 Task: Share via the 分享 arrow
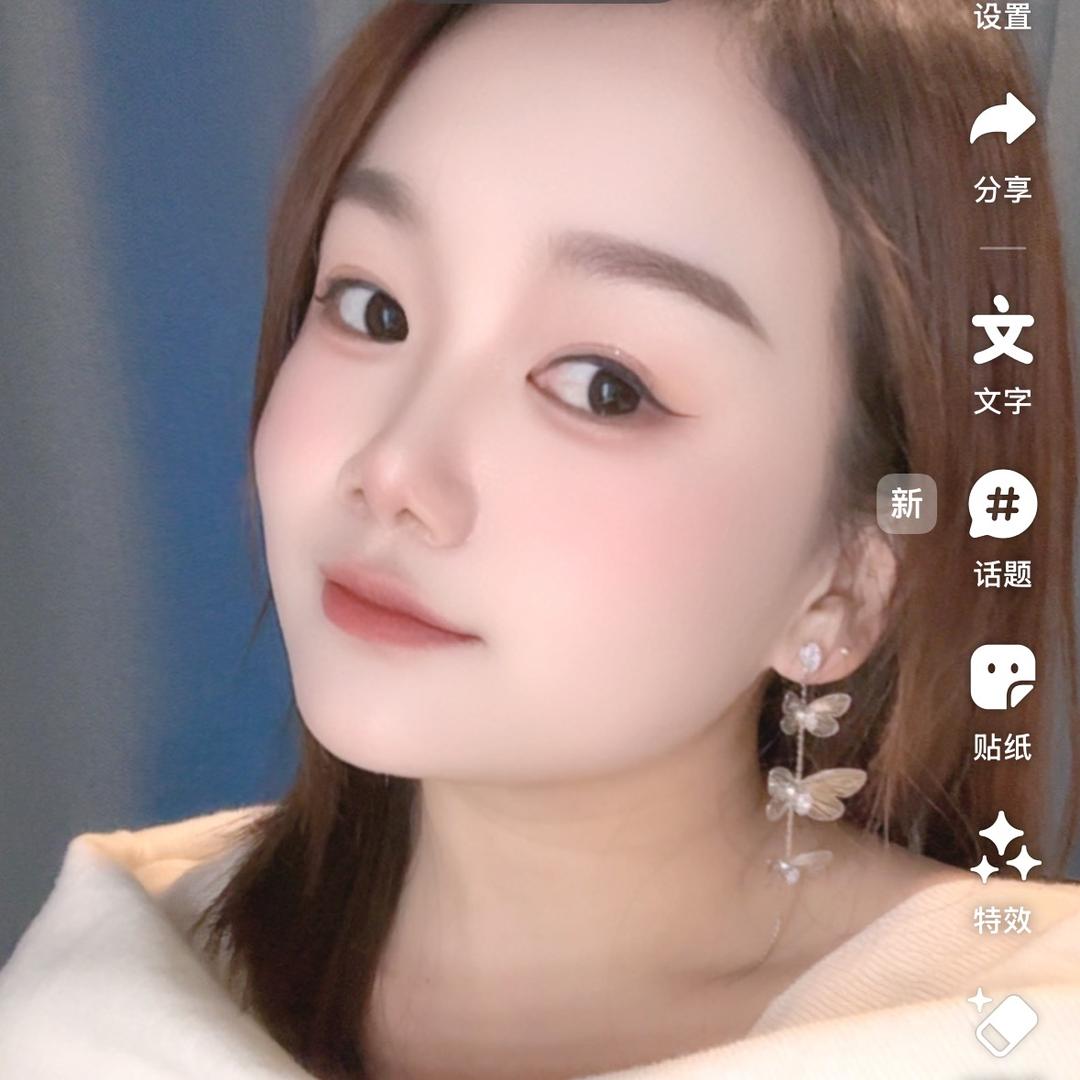(1002, 122)
